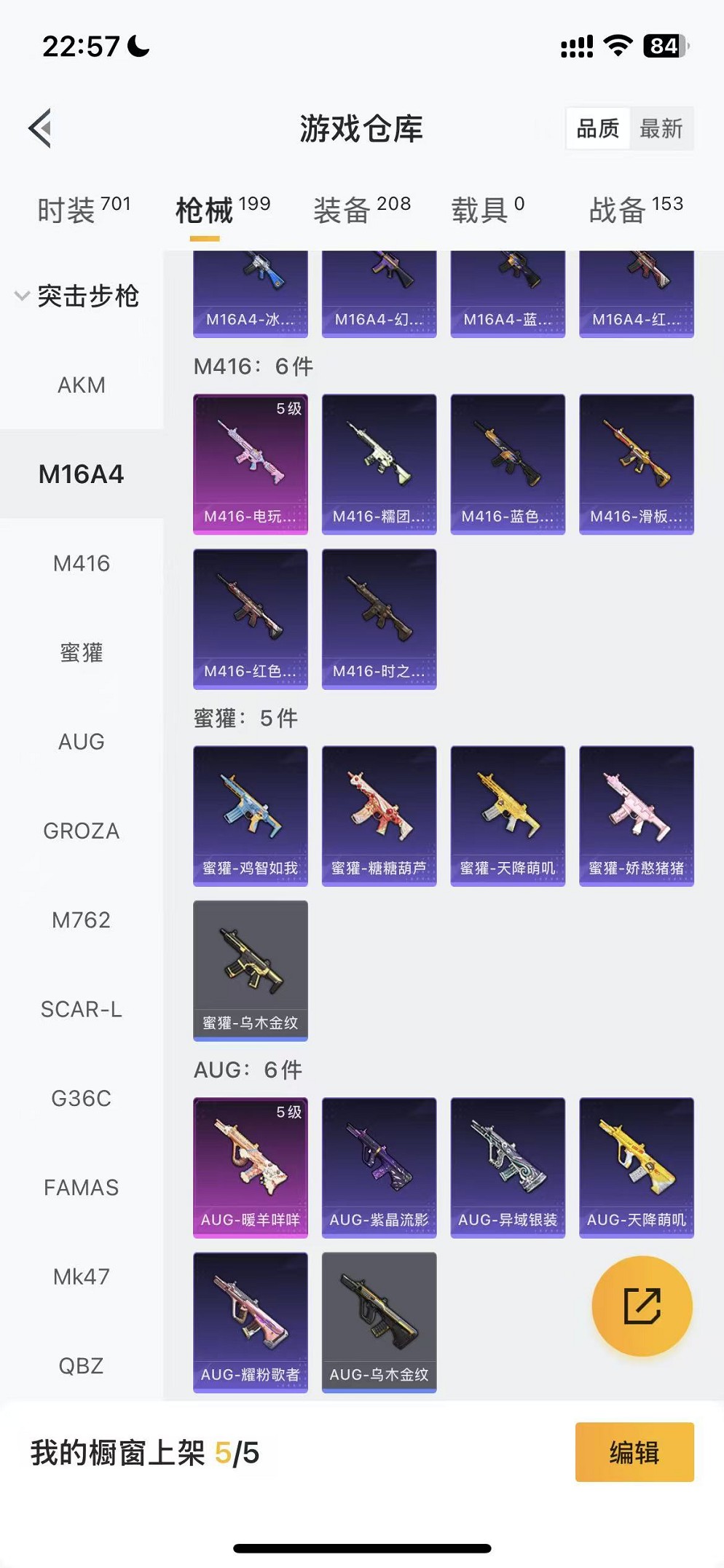
Task: Go back using the top-left arrow
Action: tap(41, 128)
